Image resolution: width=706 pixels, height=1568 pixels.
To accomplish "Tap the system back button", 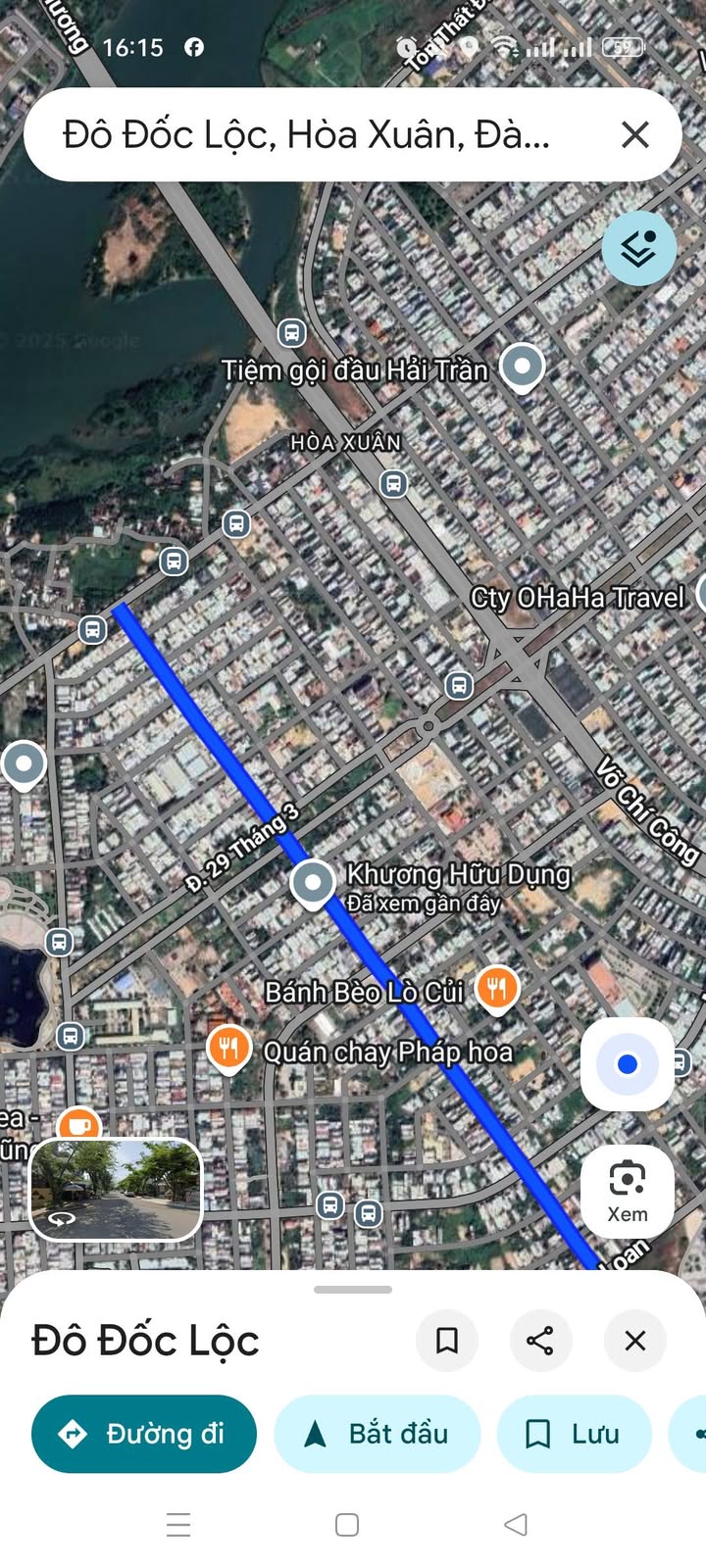I will [516, 1524].
